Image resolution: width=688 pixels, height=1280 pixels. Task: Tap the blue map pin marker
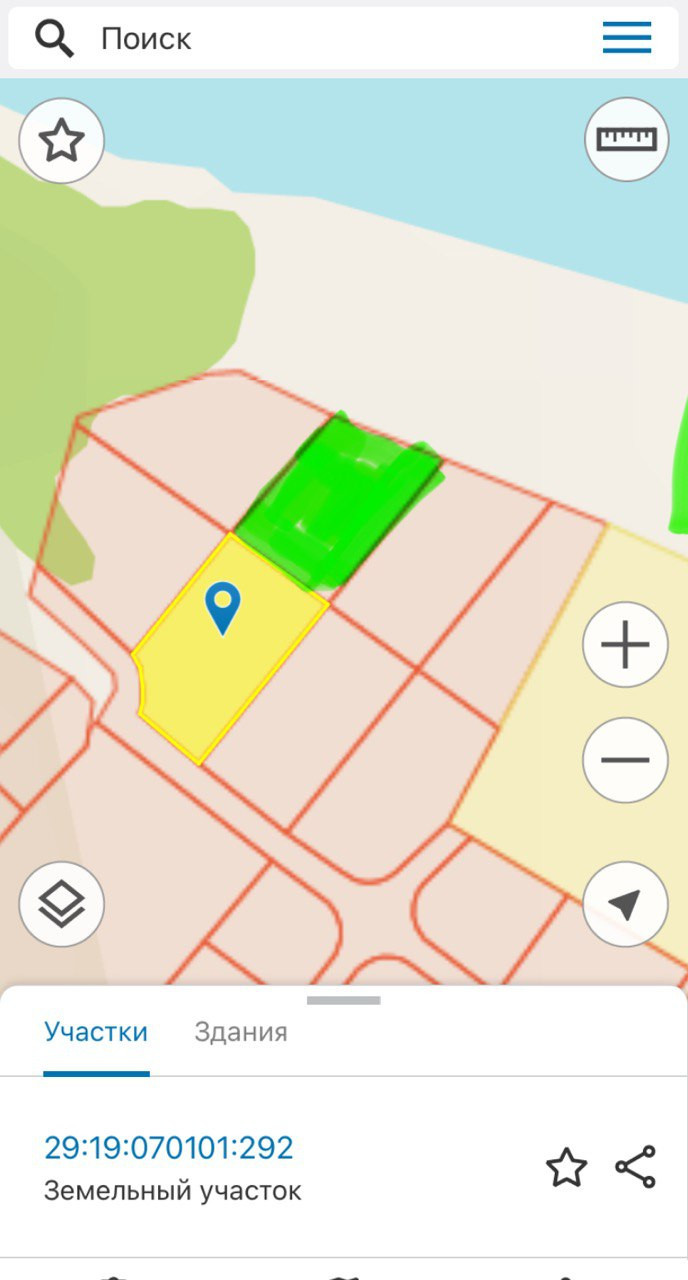[222, 606]
